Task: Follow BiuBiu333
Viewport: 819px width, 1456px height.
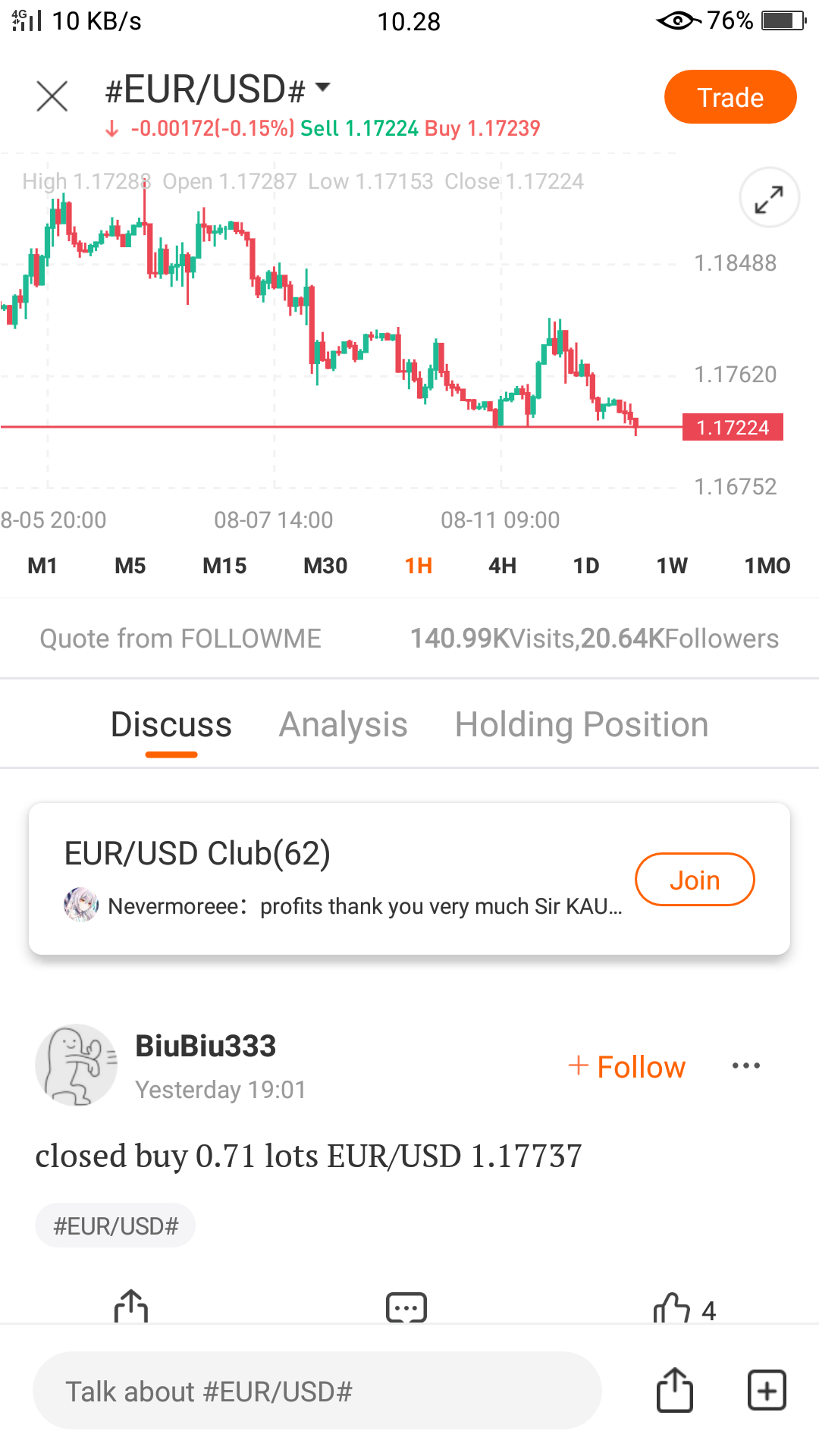Action: (626, 1066)
